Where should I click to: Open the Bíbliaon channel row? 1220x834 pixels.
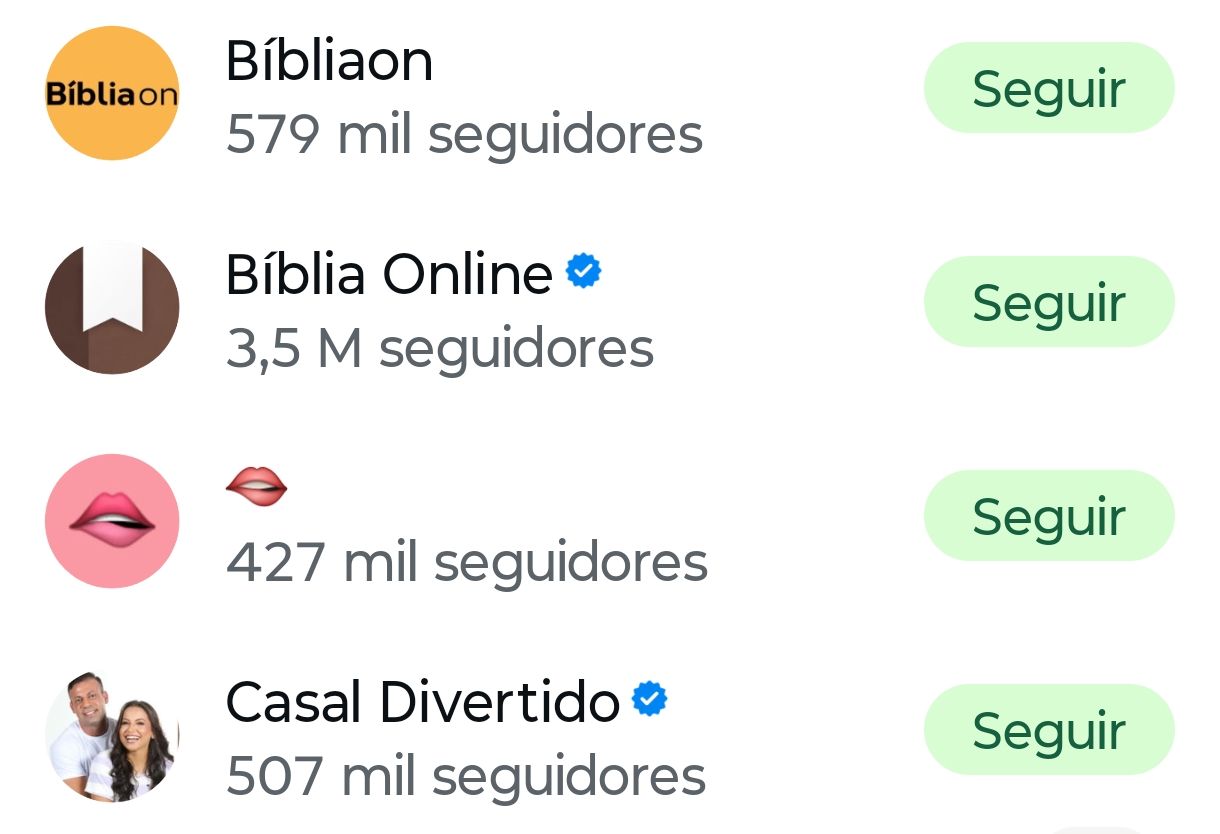pyautogui.click(x=463, y=97)
